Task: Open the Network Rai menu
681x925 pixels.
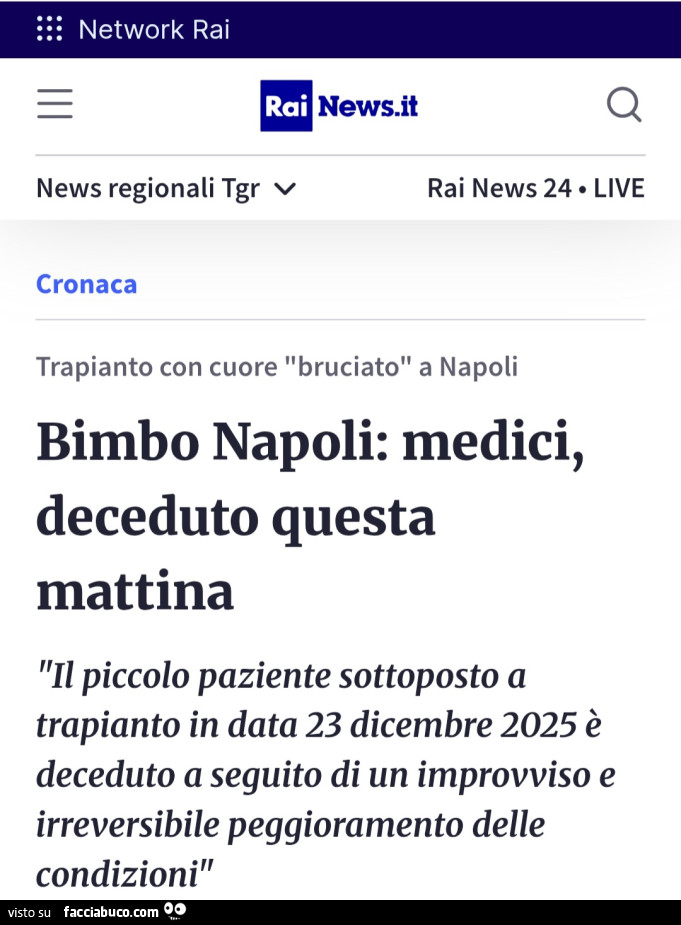Action: click(132, 29)
